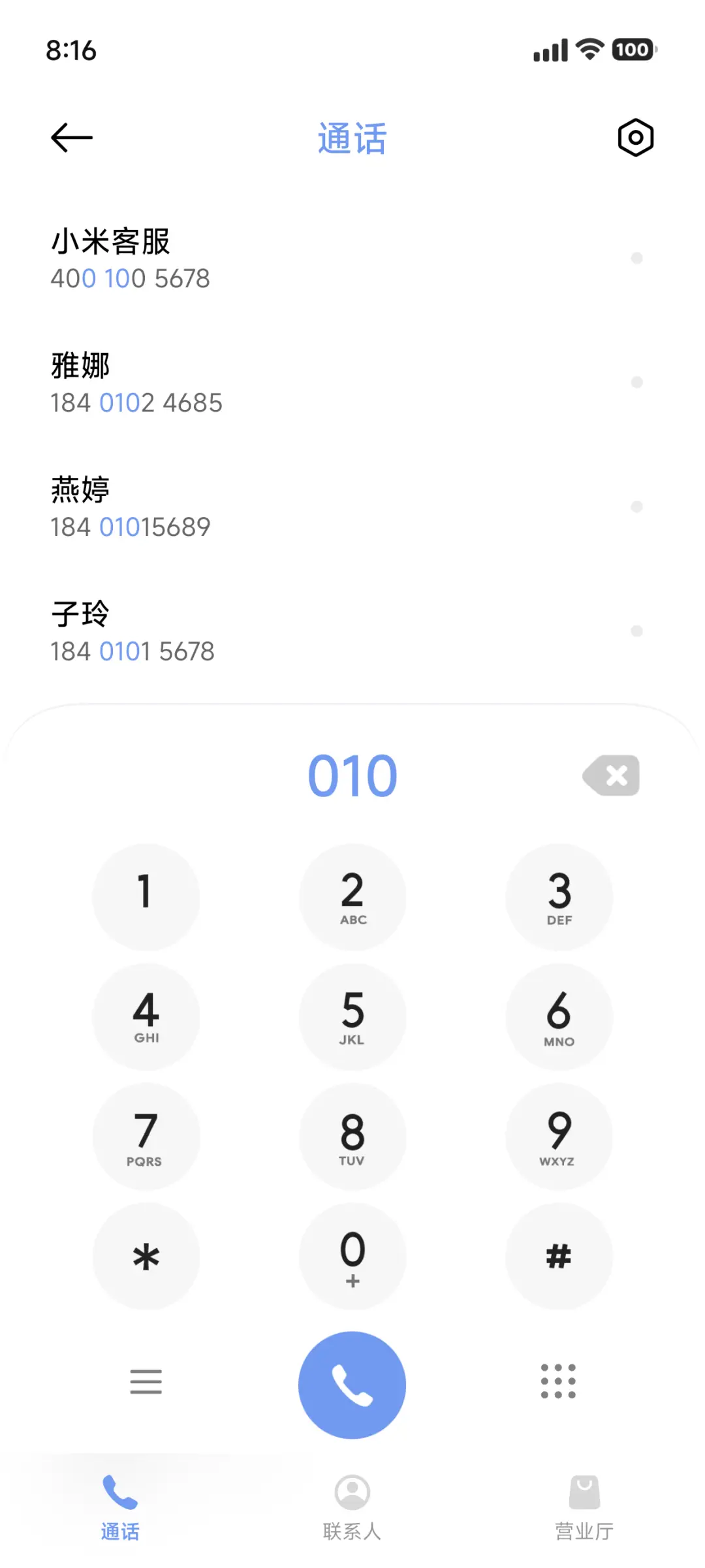705x1568 pixels.
Task: Open dialer settings via gear icon
Action: [634, 137]
